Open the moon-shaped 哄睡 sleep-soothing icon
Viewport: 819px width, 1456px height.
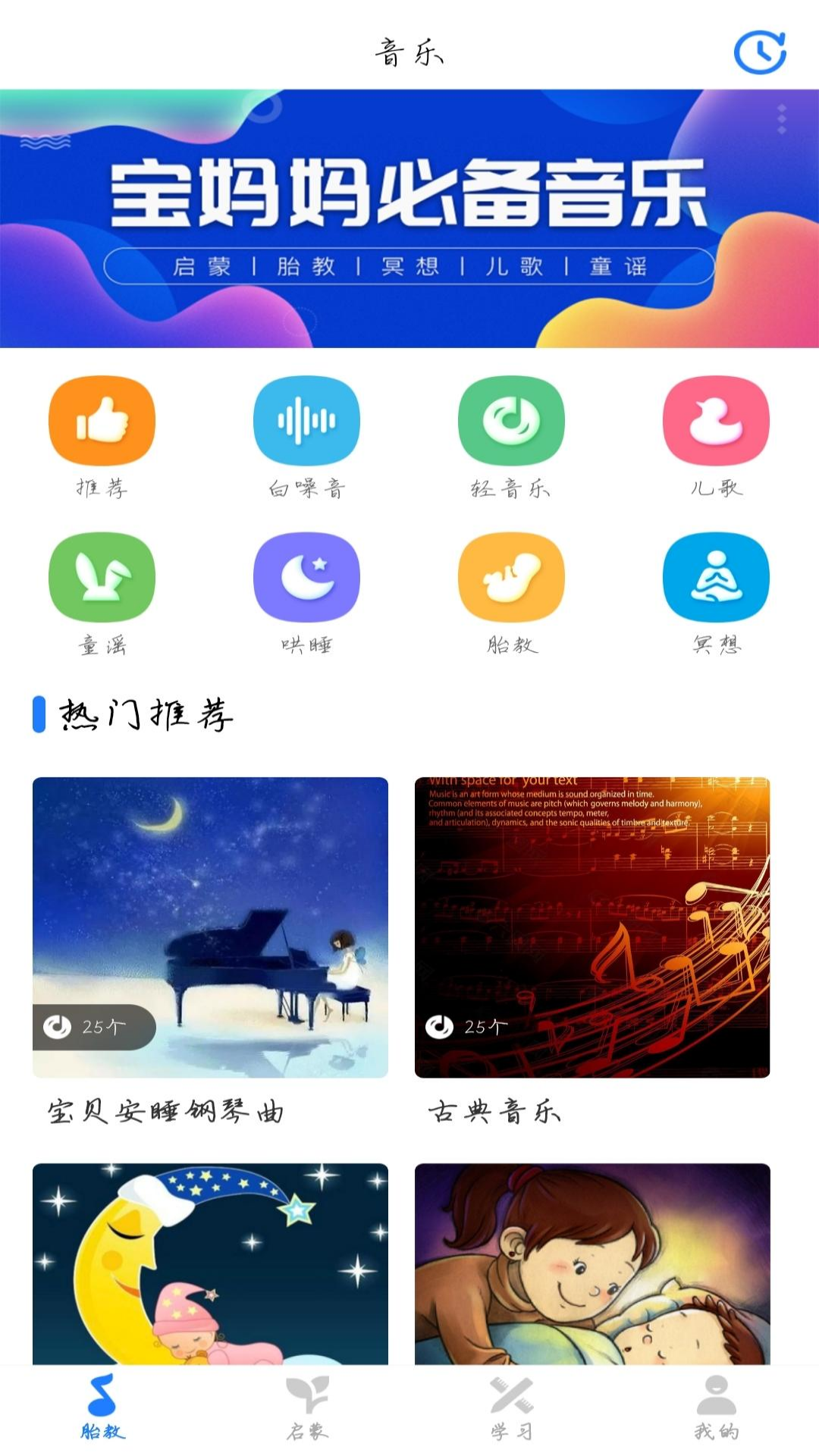point(306,578)
